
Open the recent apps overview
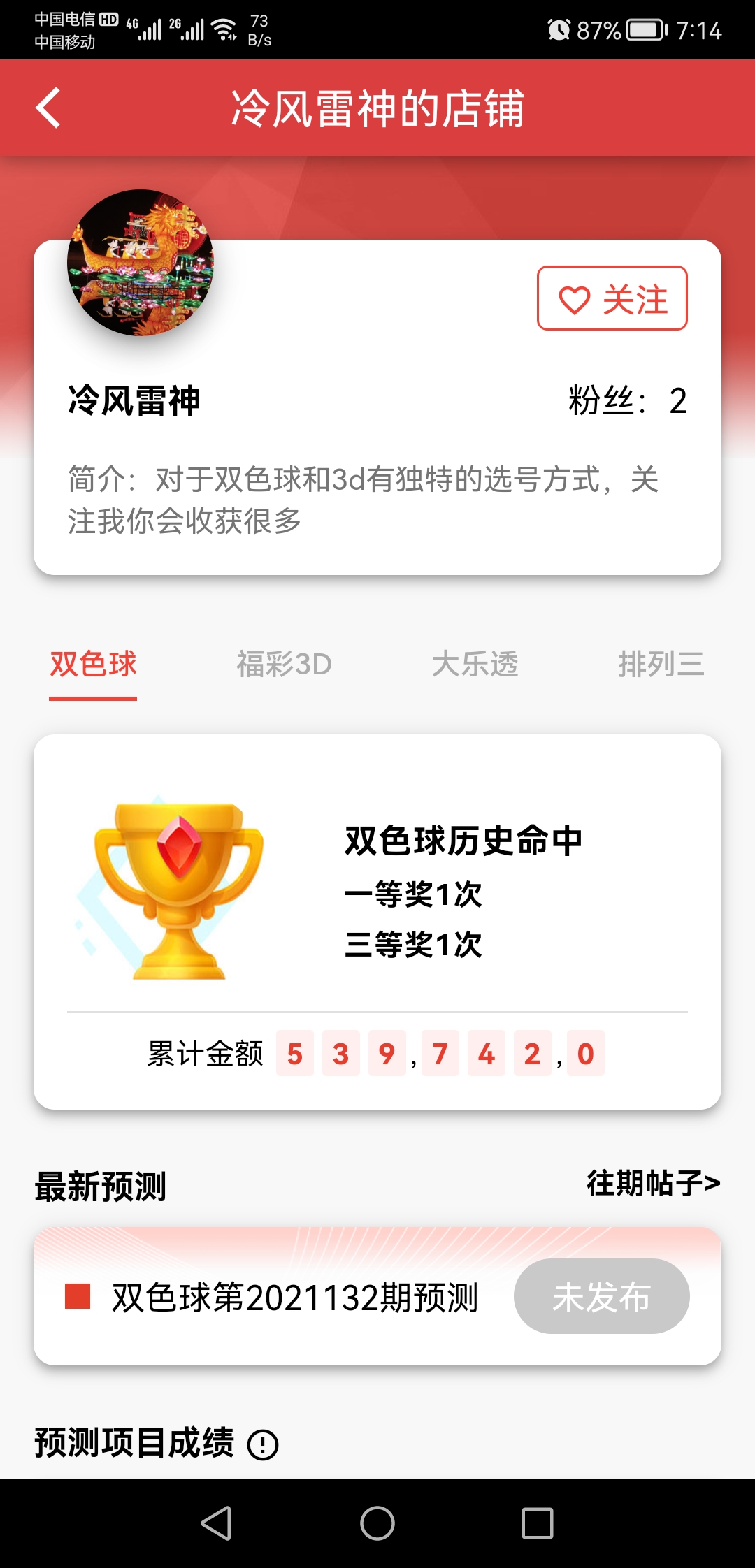pos(538,1523)
